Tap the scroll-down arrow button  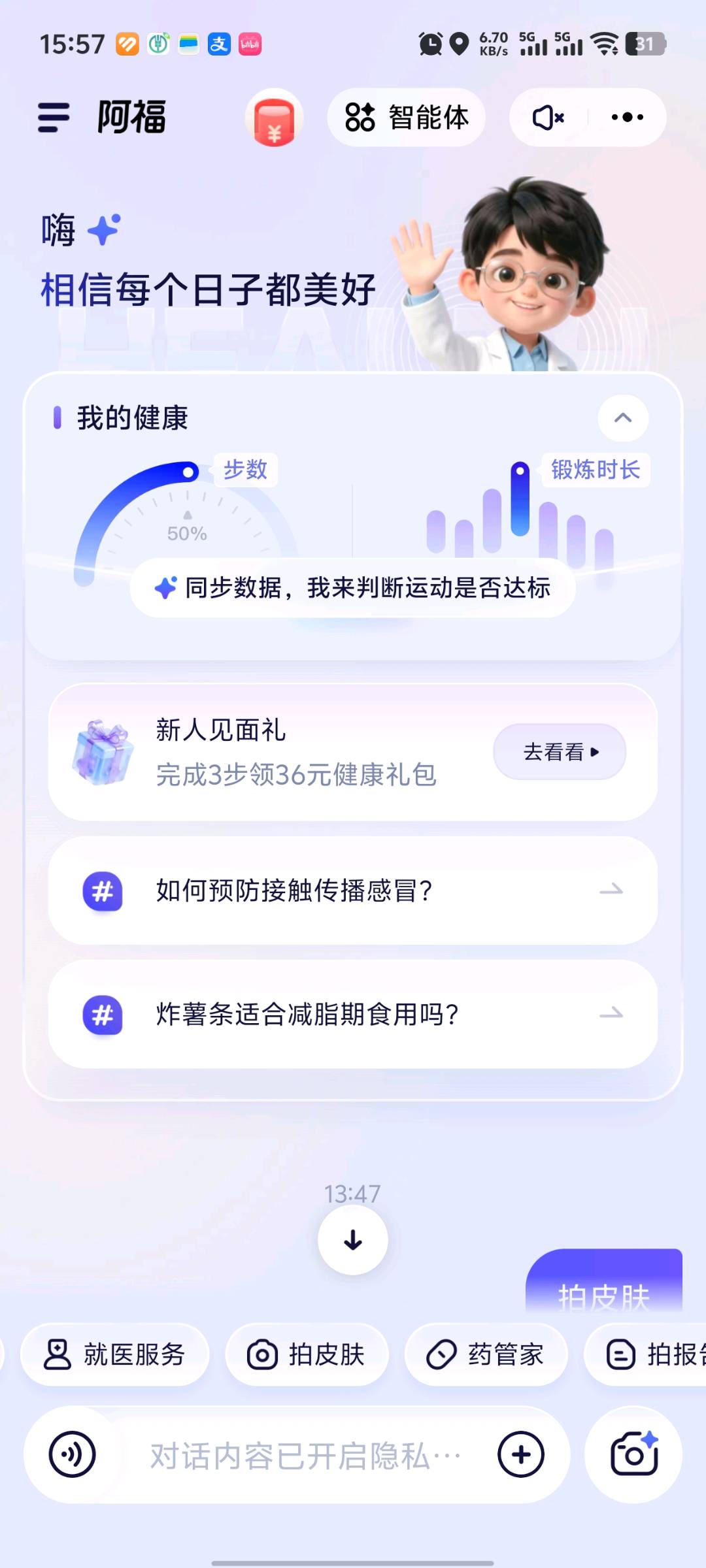click(352, 1241)
